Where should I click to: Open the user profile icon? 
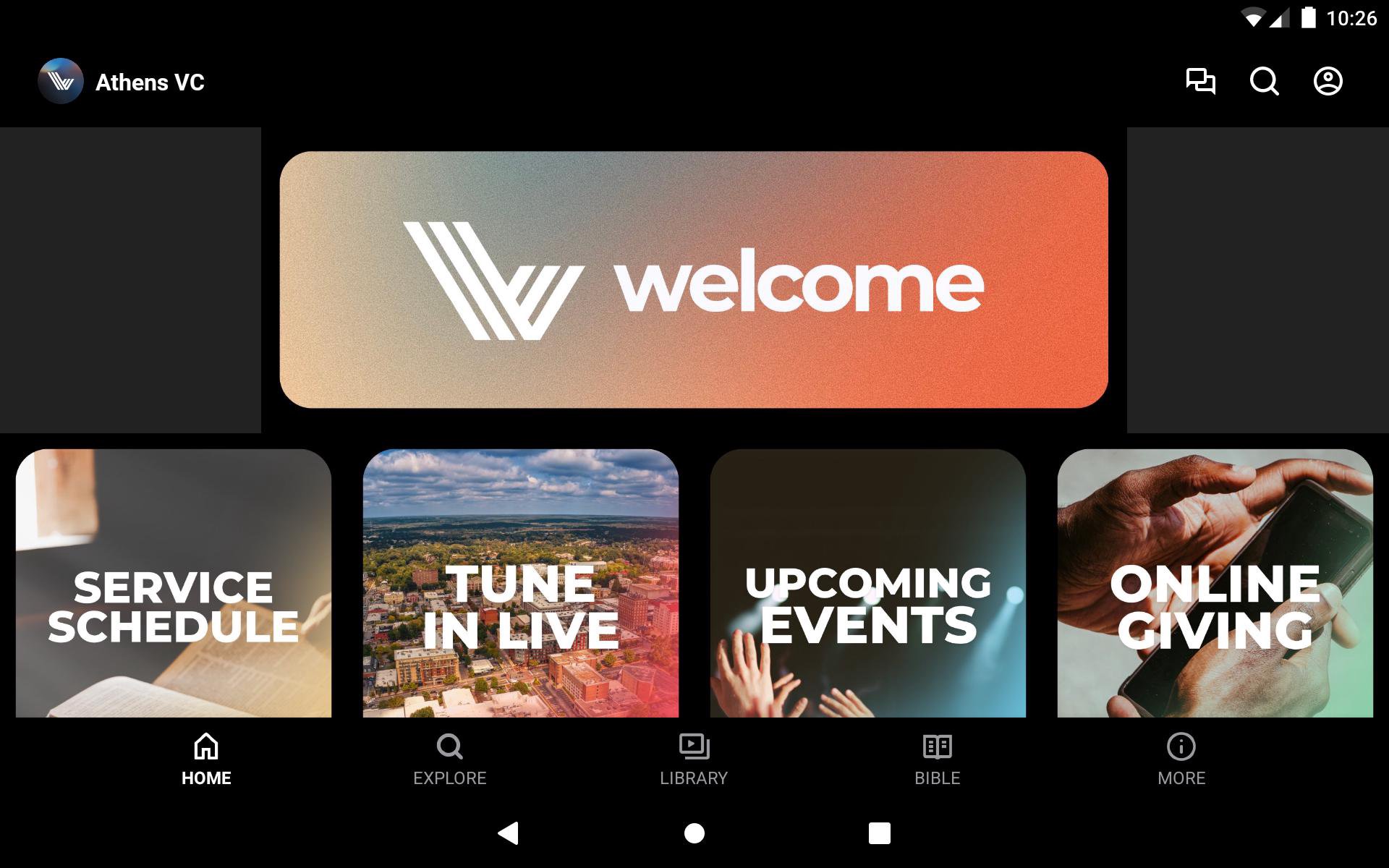pyautogui.click(x=1328, y=81)
